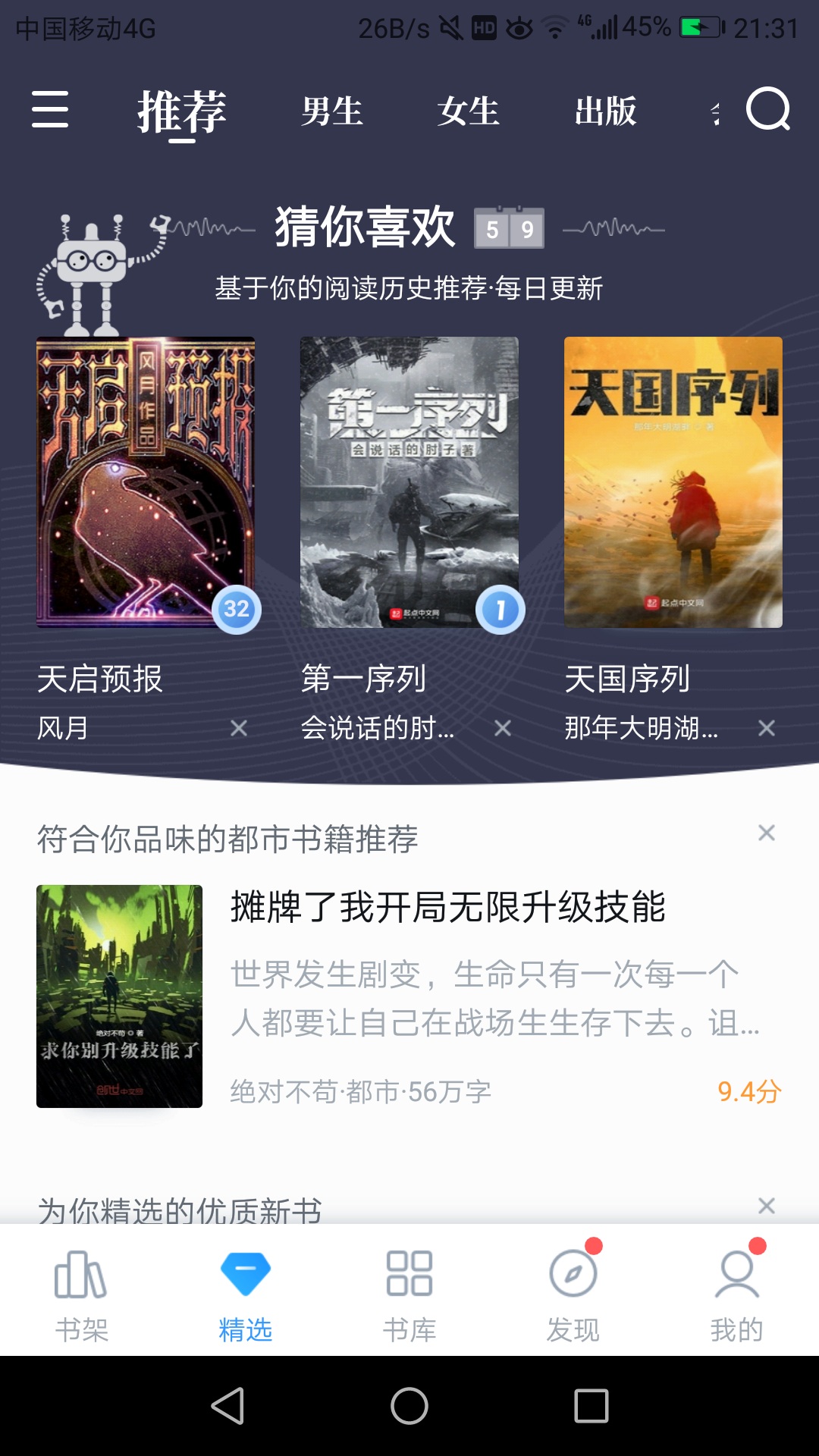This screenshot has height=1456, width=819.
Task: Go to the 书架 tab
Action: (82, 1294)
